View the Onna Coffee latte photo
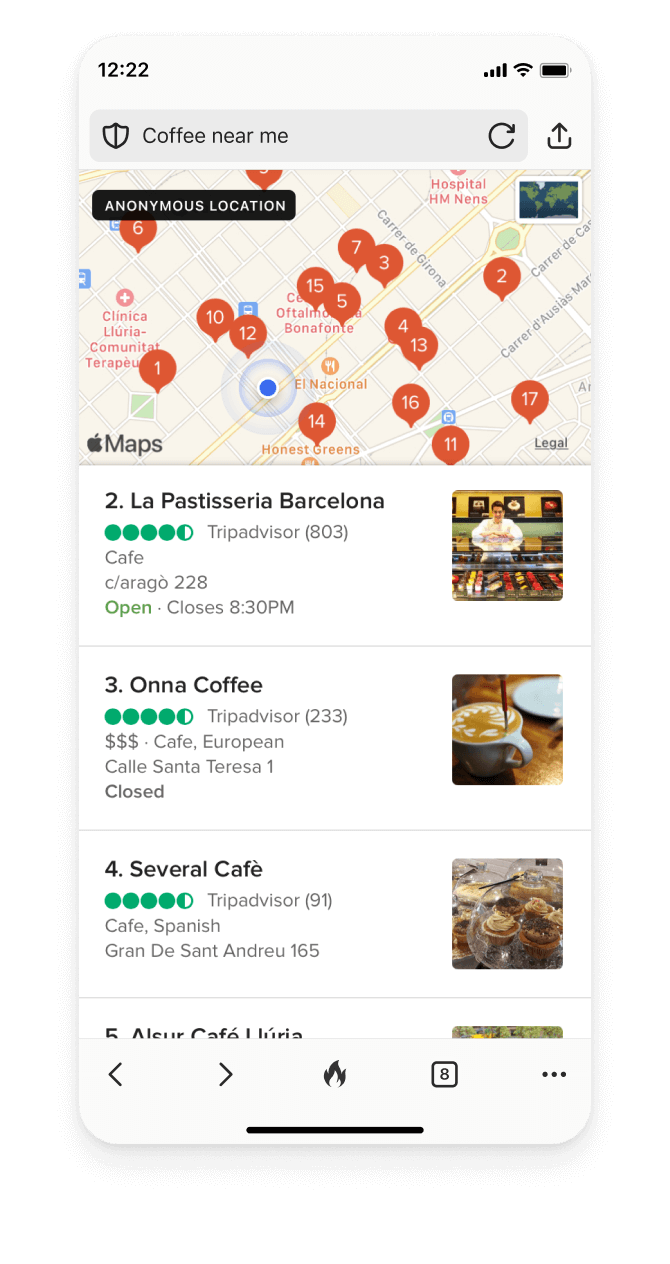 (x=507, y=729)
